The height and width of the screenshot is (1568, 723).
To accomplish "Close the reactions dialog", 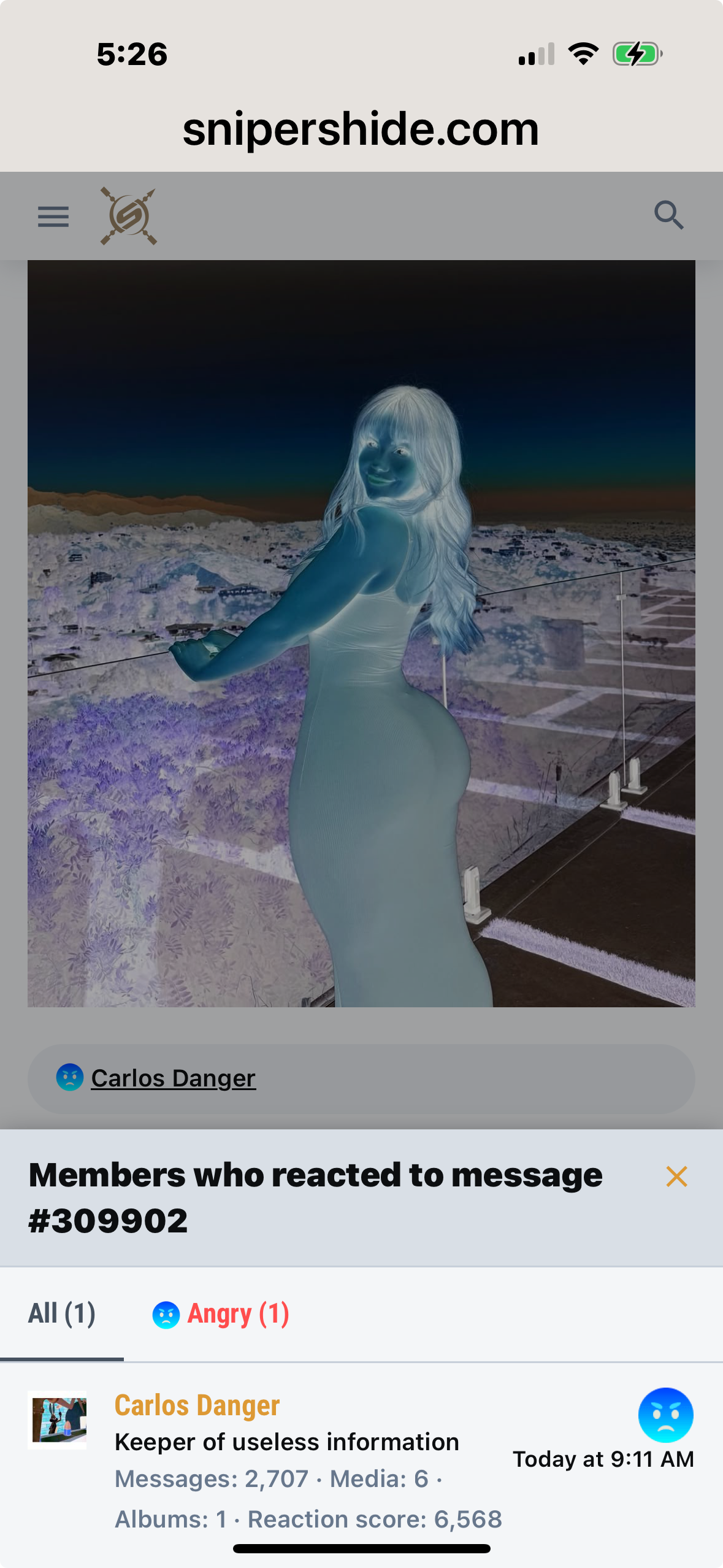I will coord(676,1176).
